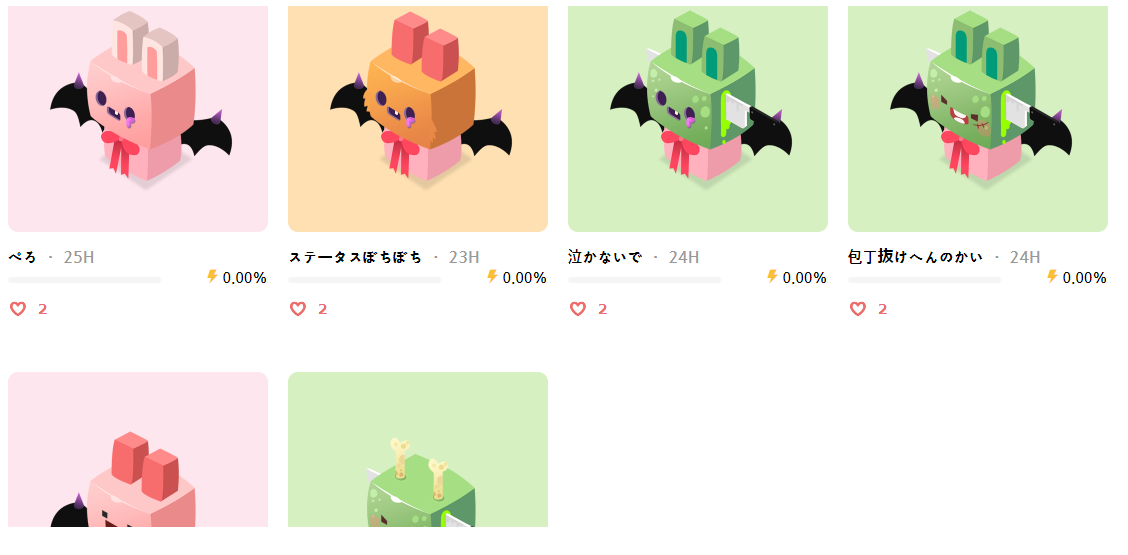Viewport: 1128px width, 555px height.
Task: Open the ステータスぼちぼち character card
Action: (418, 118)
